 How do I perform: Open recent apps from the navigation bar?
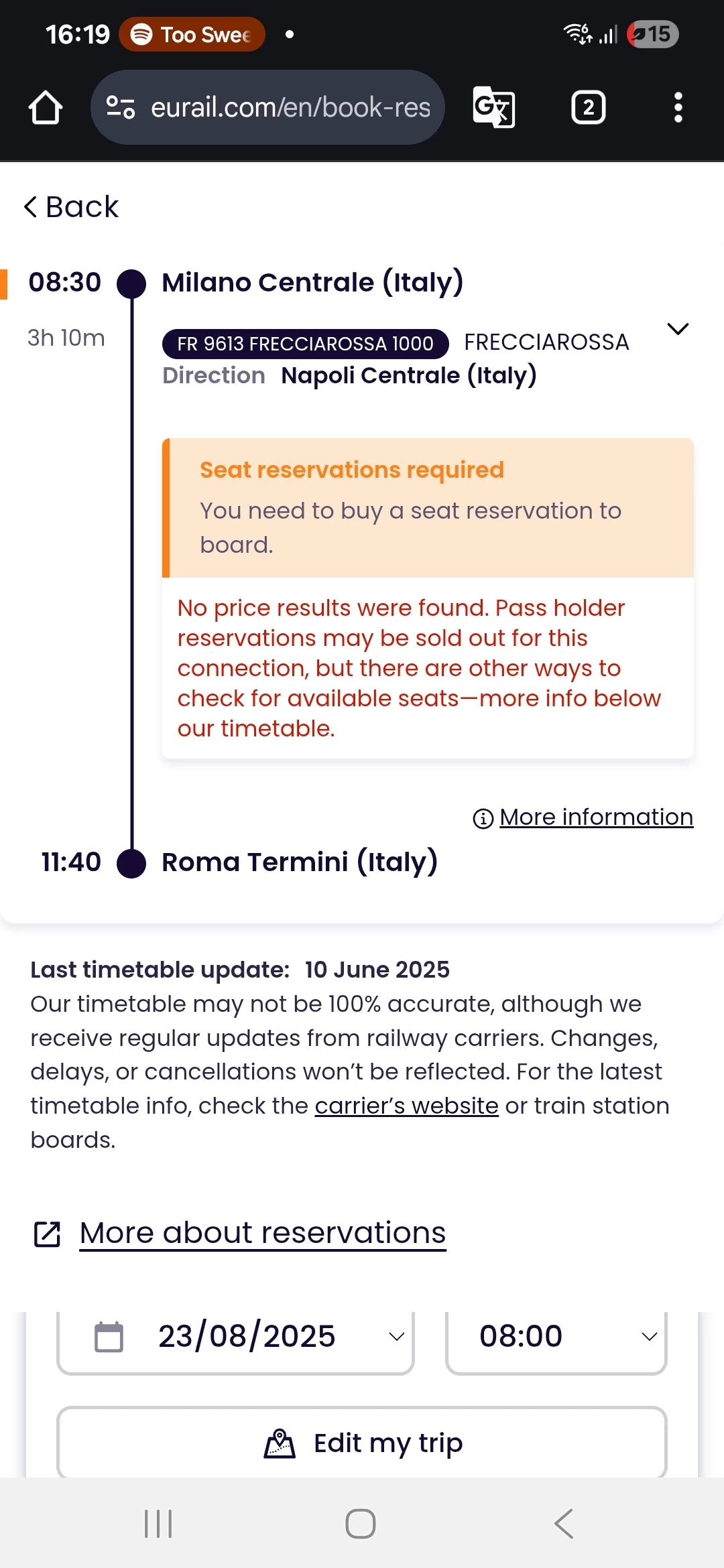tap(159, 1524)
